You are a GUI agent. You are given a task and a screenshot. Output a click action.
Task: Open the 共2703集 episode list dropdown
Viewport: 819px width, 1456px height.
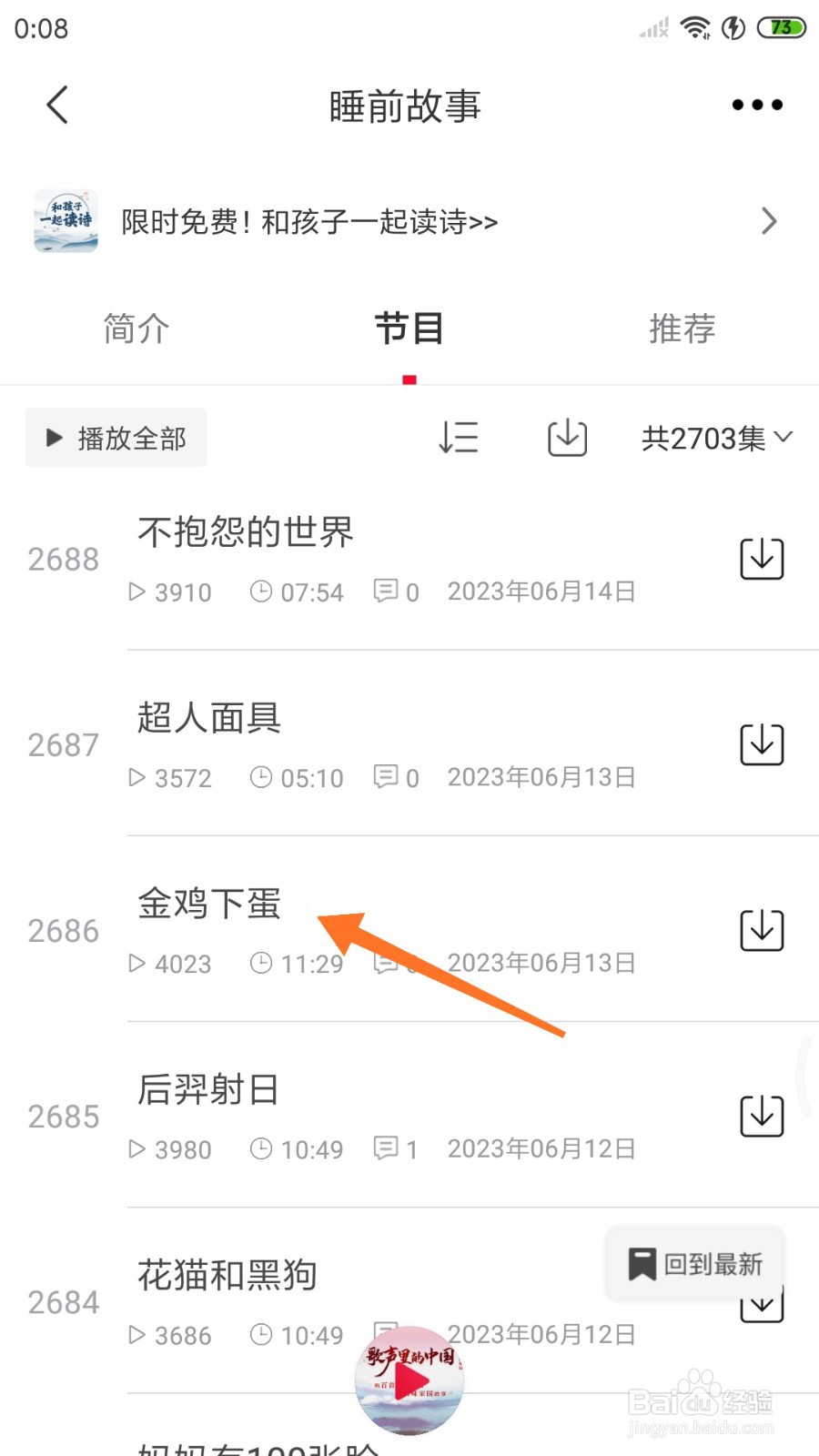(717, 438)
